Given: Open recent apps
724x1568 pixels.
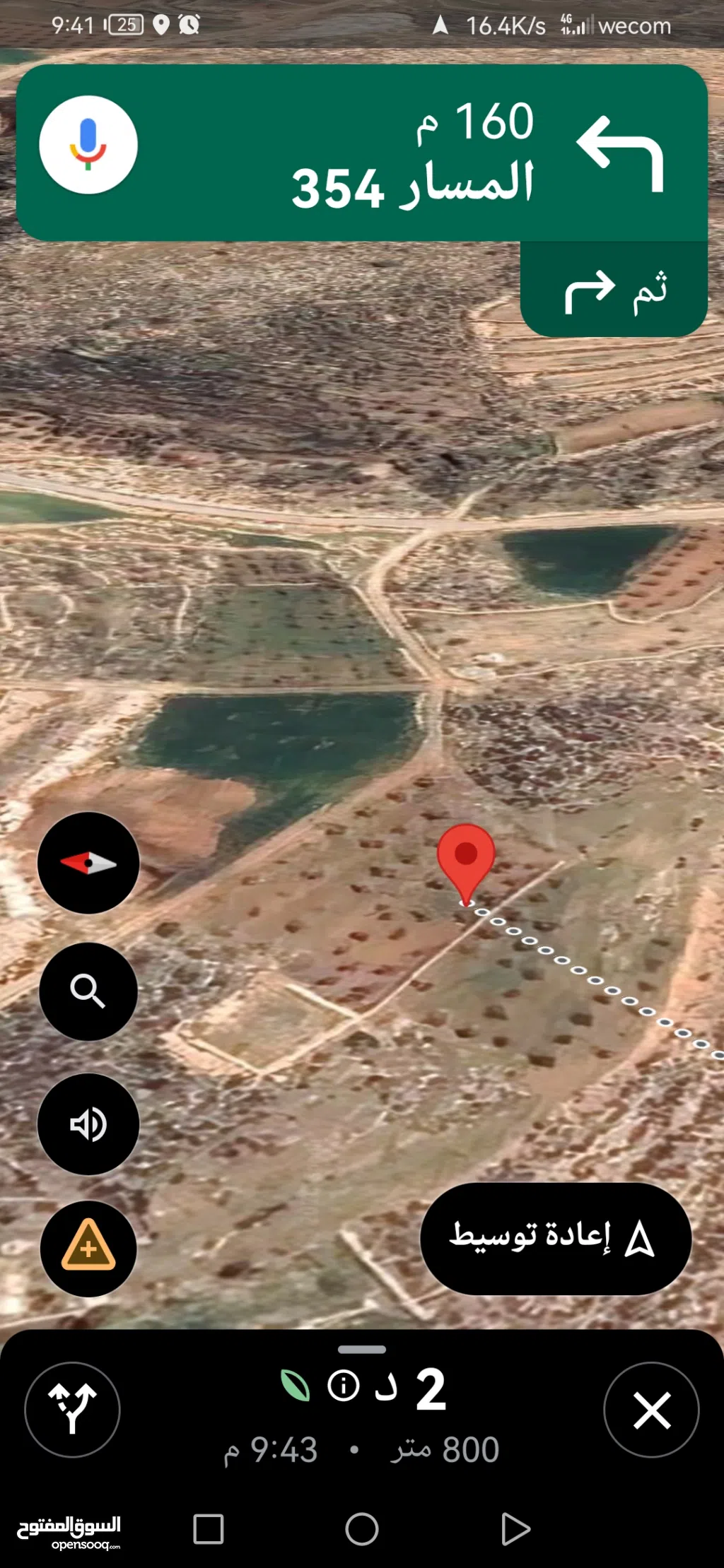Looking at the screenshot, I should pyautogui.click(x=209, y=1529).
